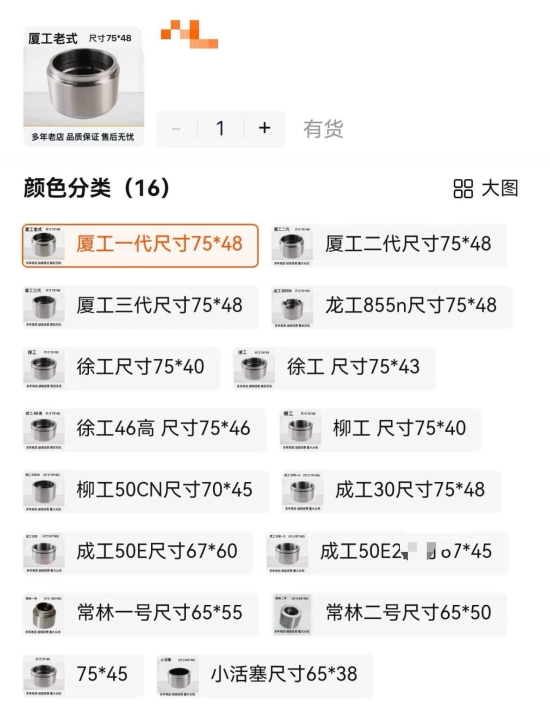Open the 厦工老式 product preview image
The image size is (550, 720).
(84, 87)
